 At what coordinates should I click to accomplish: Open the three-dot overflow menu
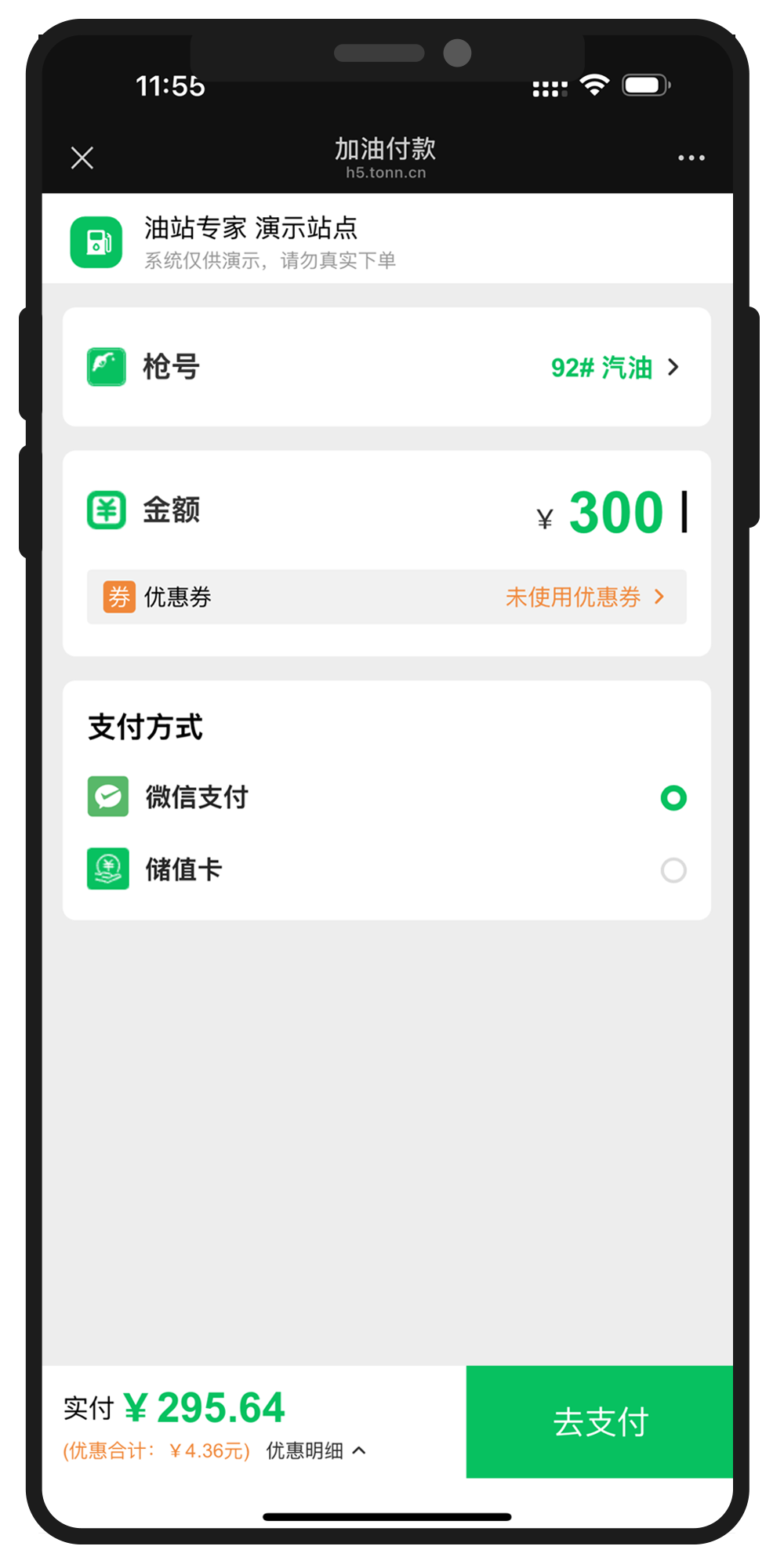pos(691,158)
